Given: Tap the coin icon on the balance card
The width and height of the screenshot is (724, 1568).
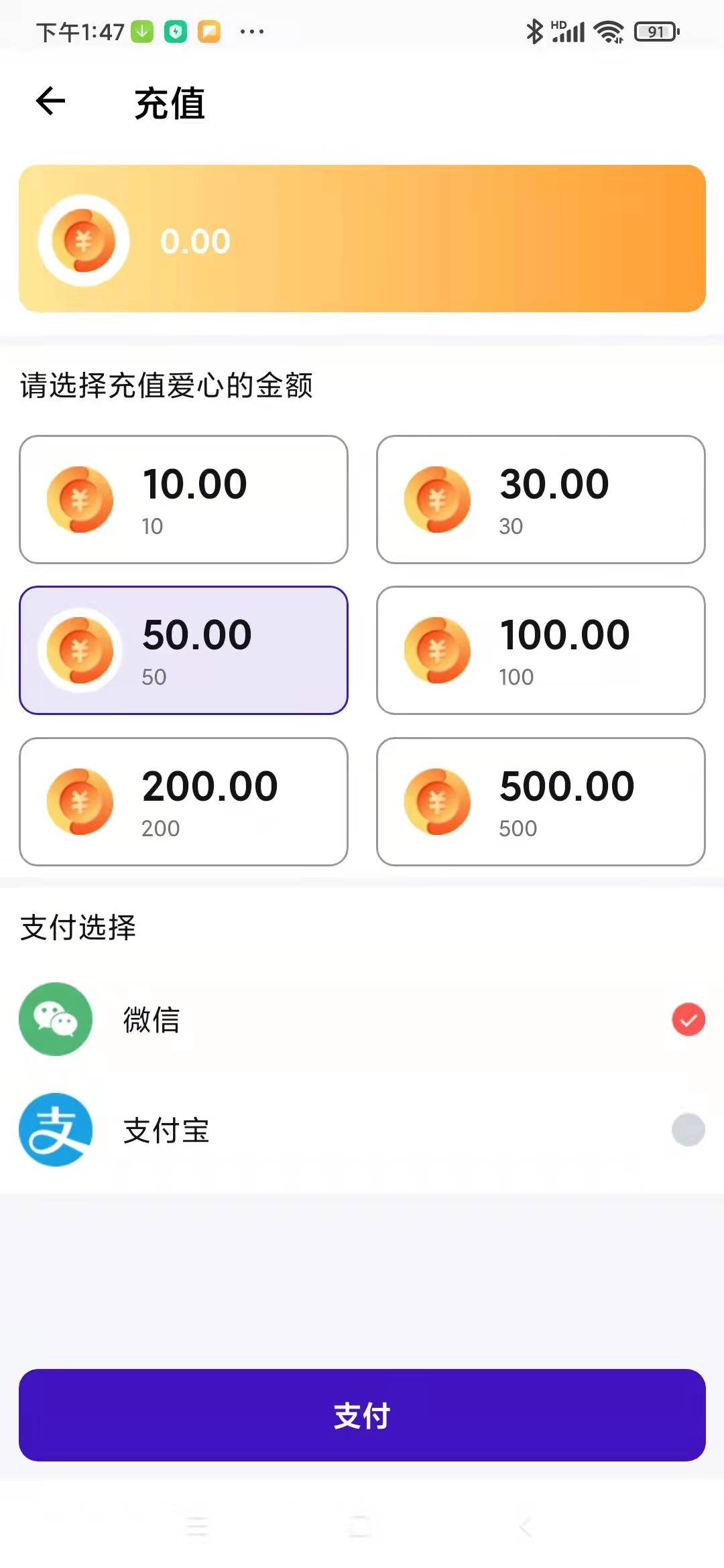Looking at the screenshot, I should 82,241.
